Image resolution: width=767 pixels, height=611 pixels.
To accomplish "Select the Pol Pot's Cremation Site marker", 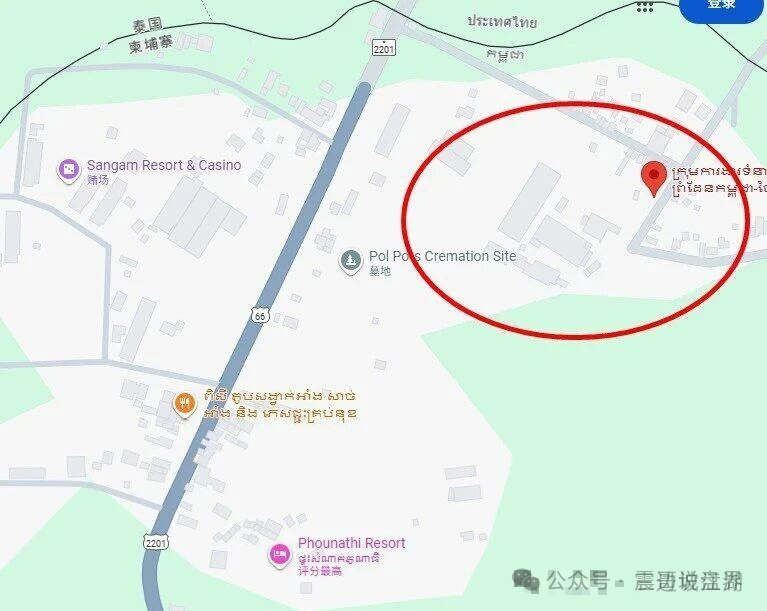I will click(x=350, y=261).
